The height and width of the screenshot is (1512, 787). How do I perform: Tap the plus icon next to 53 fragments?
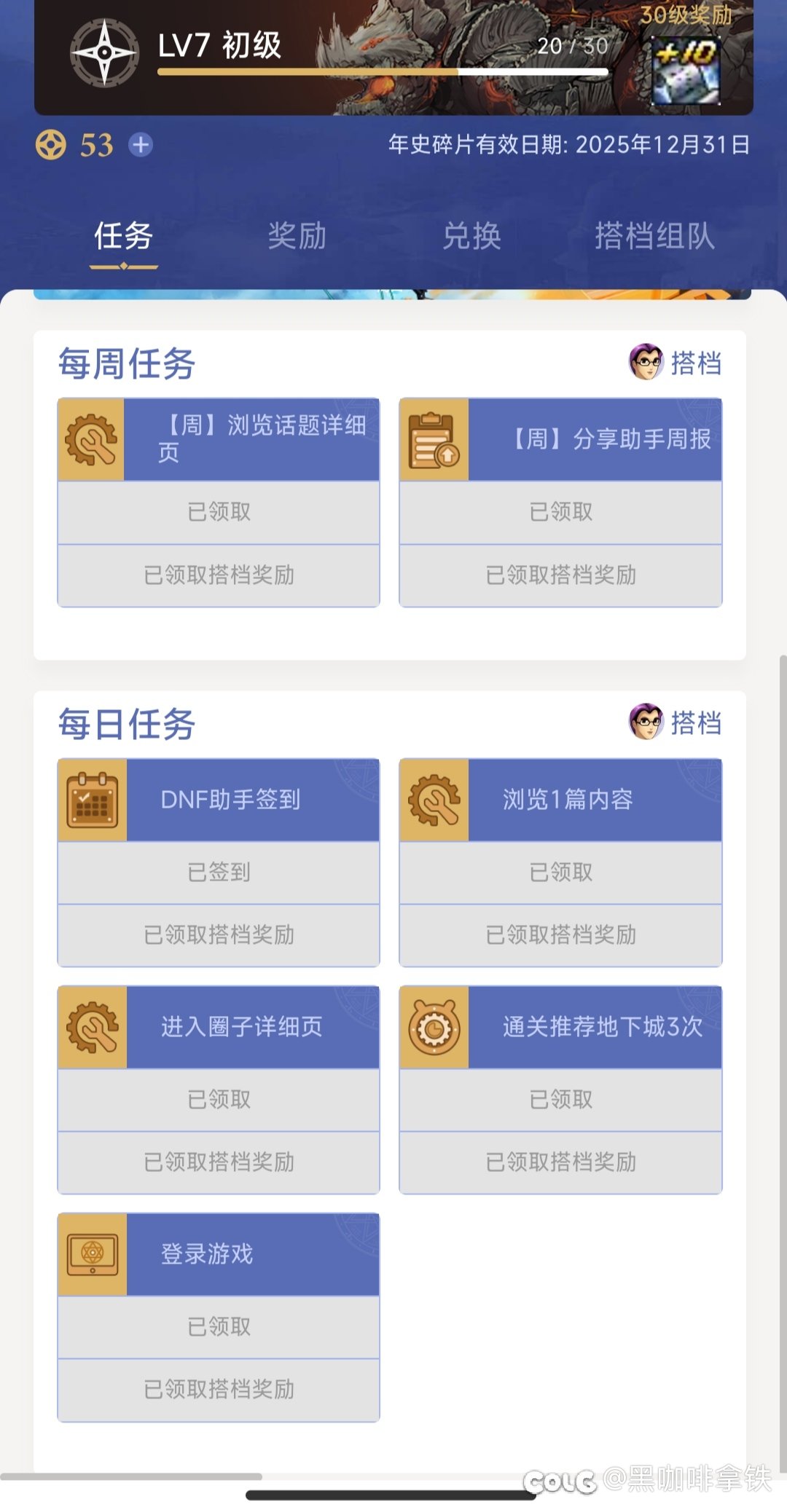(141, 145)
